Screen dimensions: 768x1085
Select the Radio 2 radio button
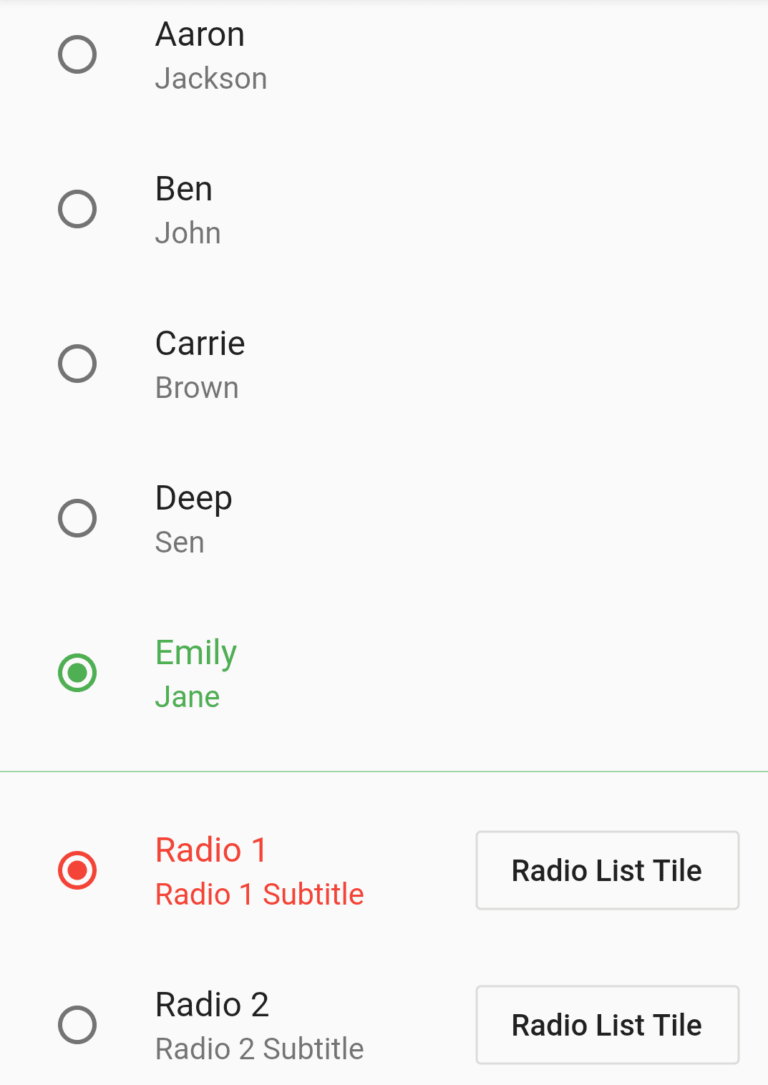coord(77,1024)
